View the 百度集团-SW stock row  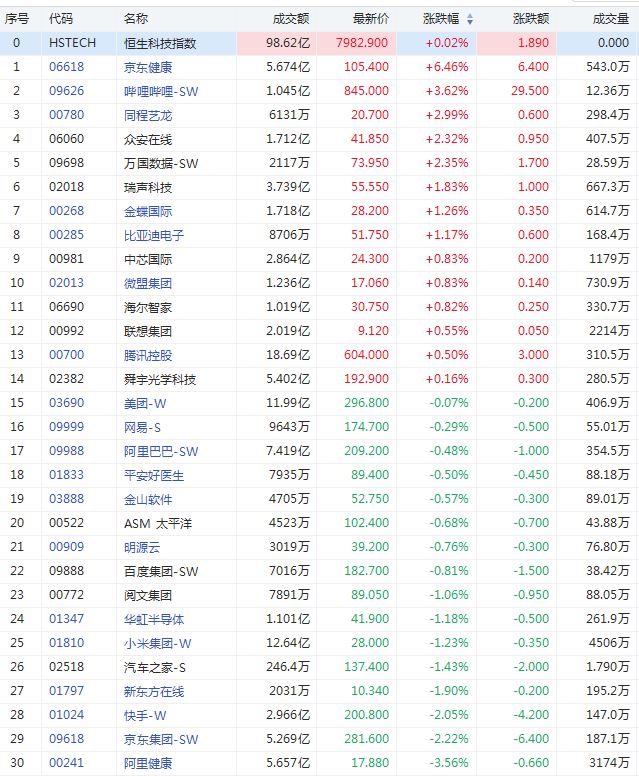point(160,571)
